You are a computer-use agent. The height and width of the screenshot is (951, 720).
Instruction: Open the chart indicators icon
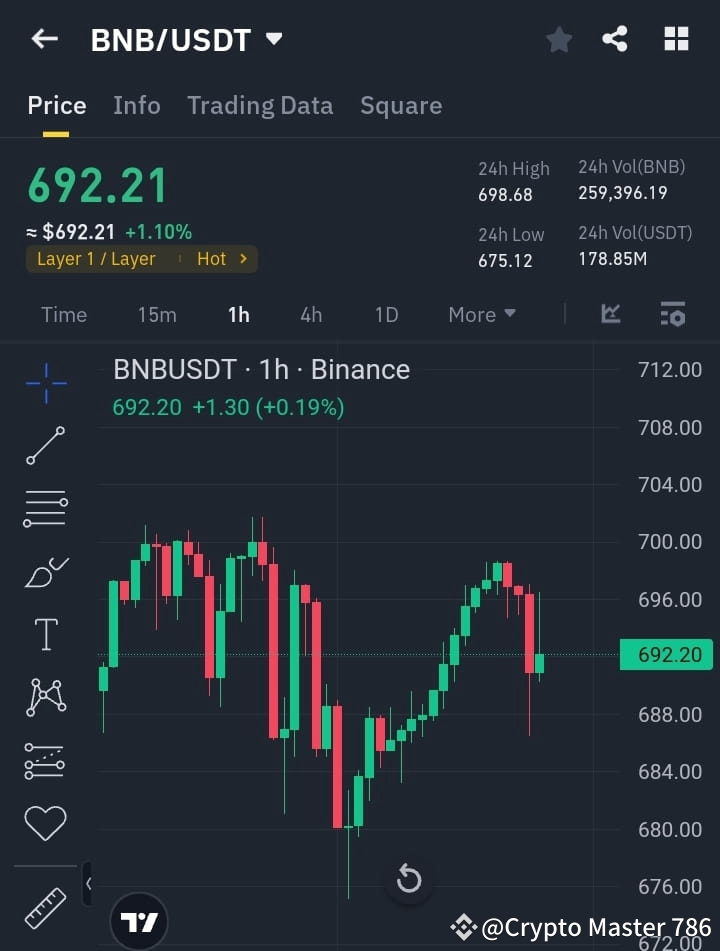coord(609,314)
